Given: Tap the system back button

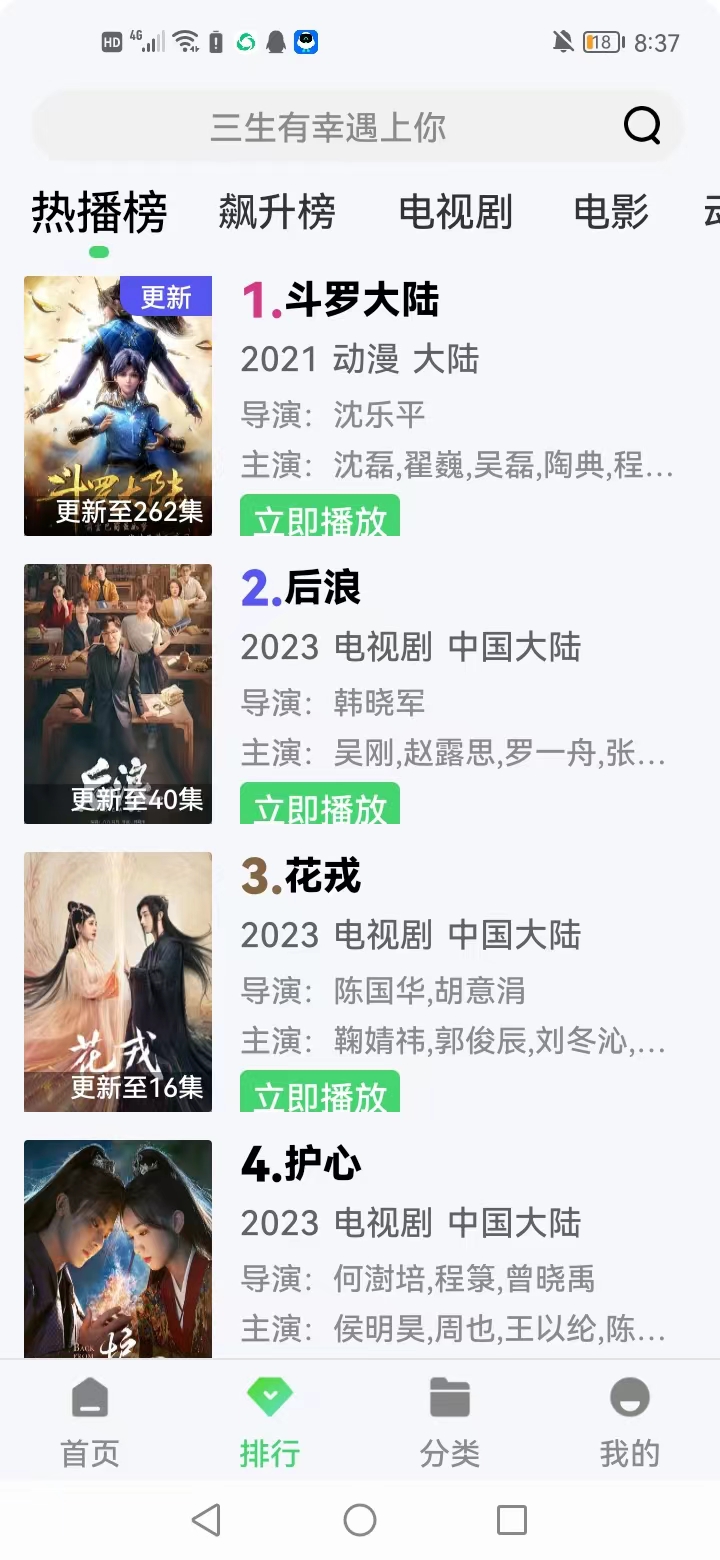Looking at the screenshot, I should (206, 1521).
